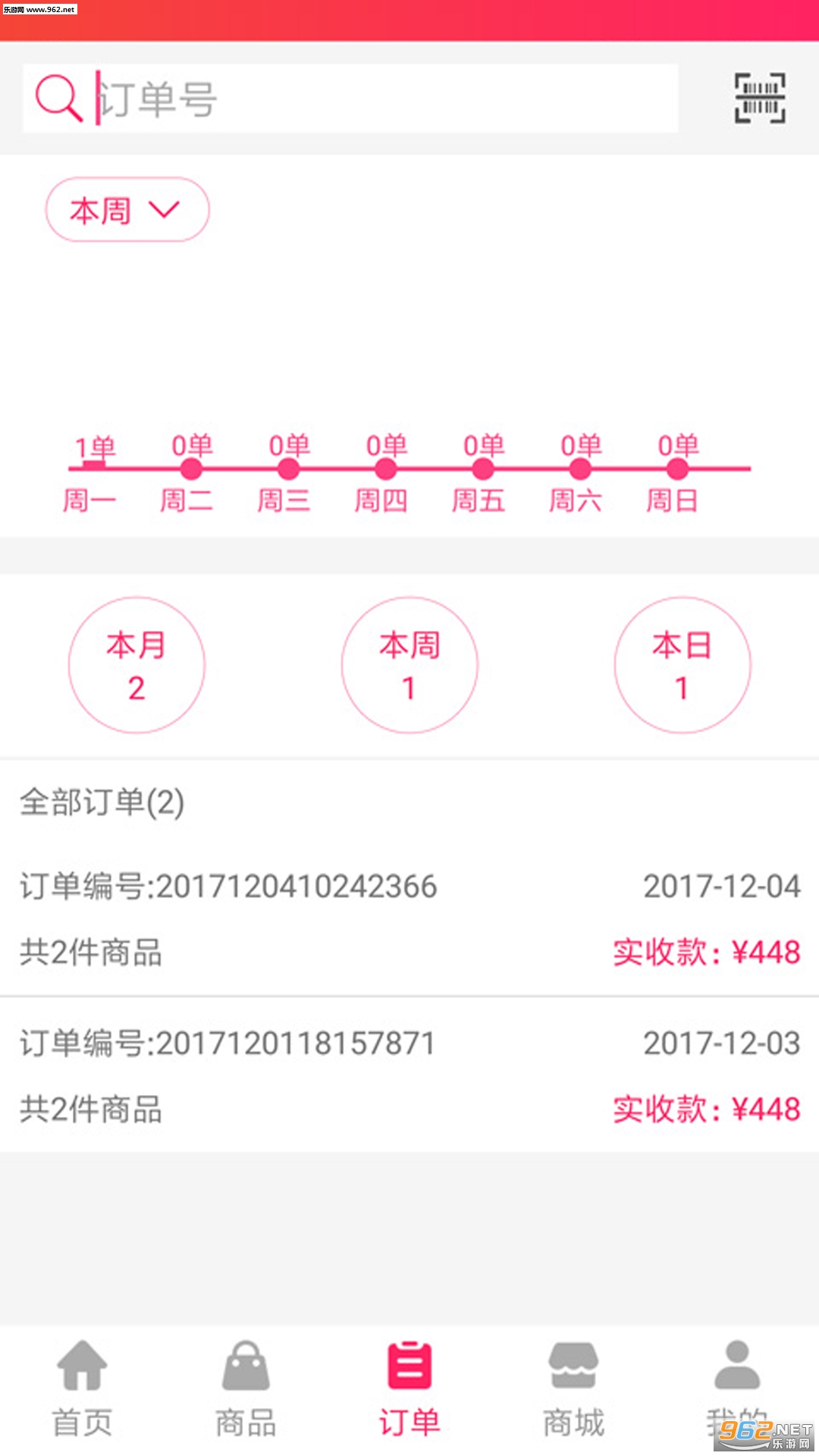
Task: Select the 本日 order count circle
Action: point(682,665)
